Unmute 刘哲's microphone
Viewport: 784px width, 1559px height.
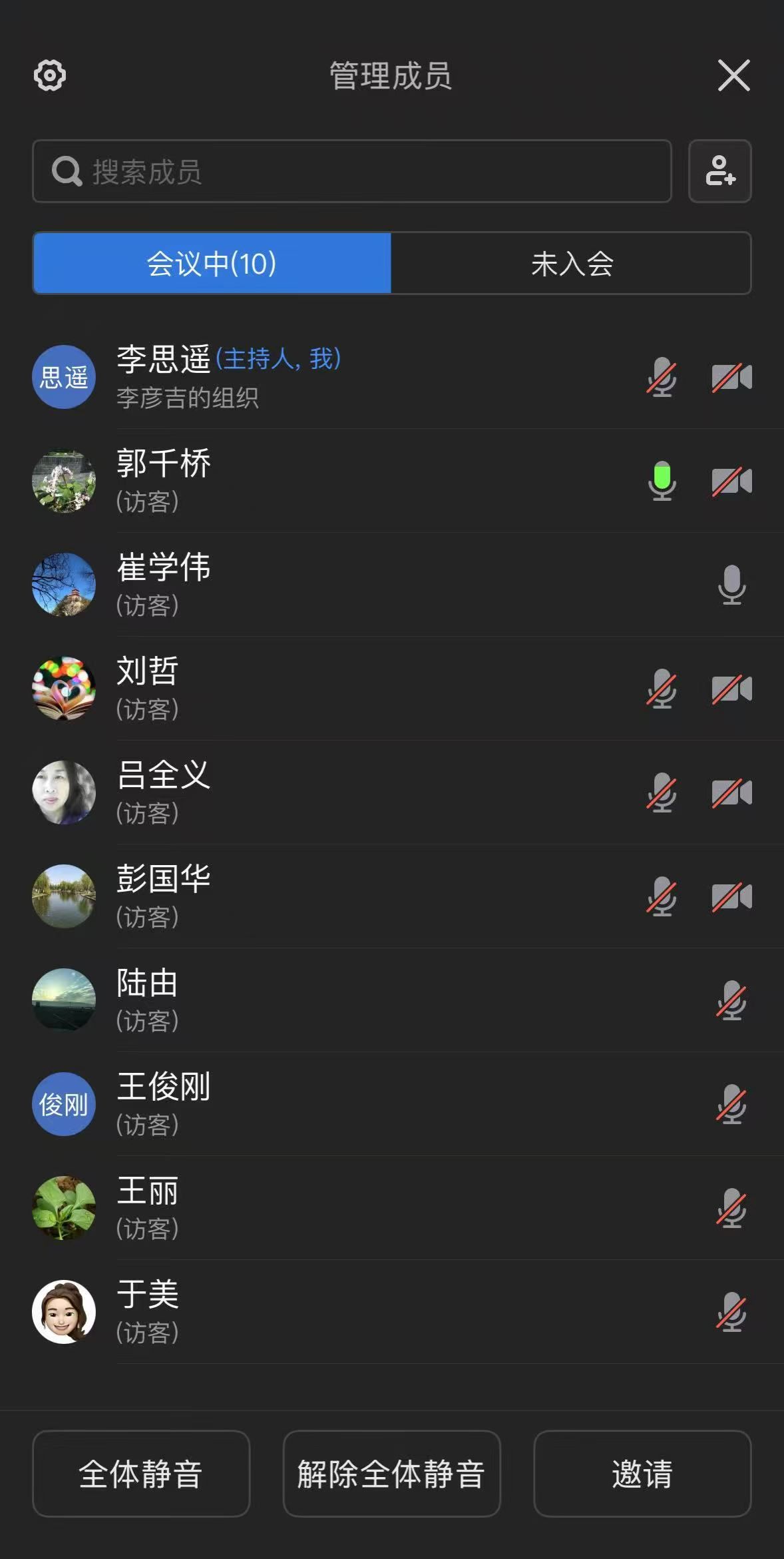662,689
